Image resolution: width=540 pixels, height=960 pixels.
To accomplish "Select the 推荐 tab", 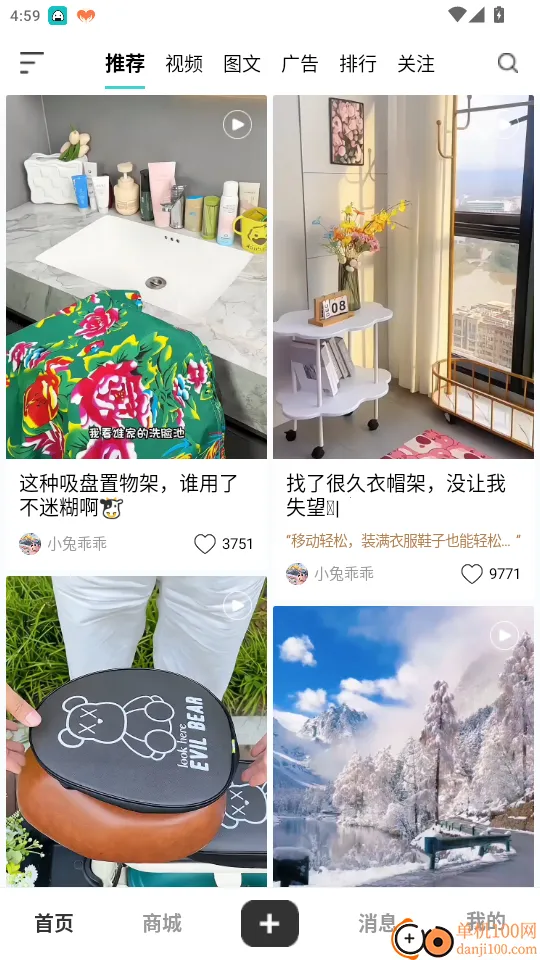I will (x=125, y=64).
